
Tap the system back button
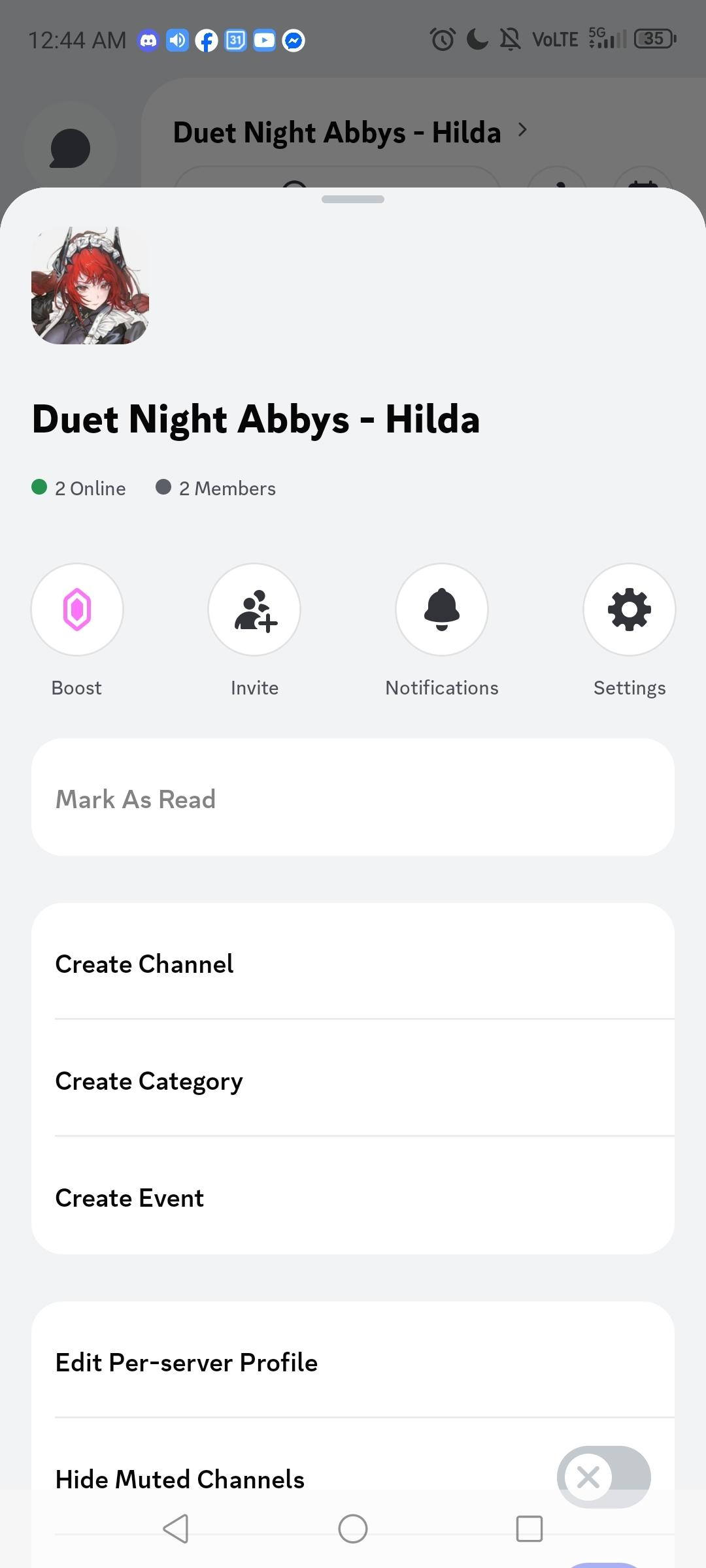176,1529
